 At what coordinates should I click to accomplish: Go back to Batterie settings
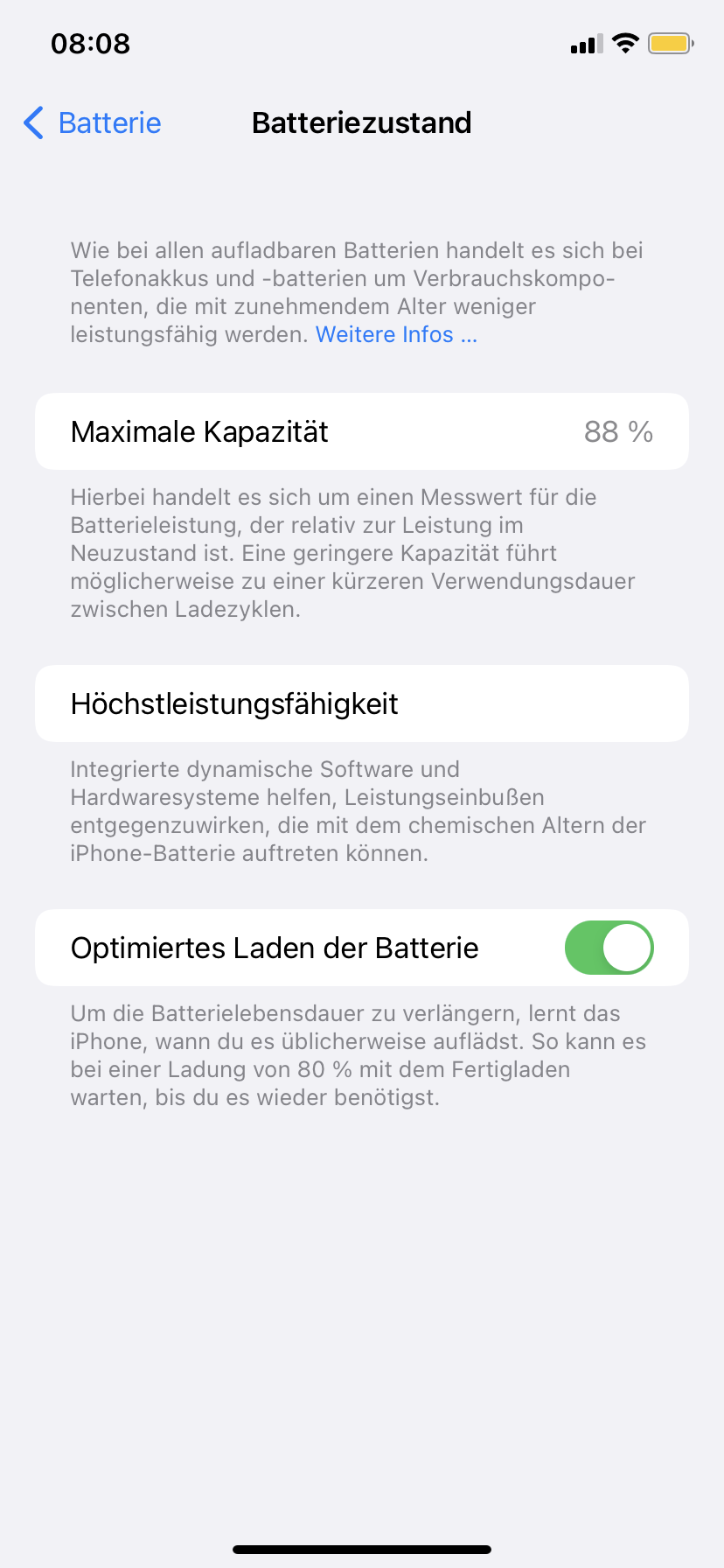(x=92, y=123)
